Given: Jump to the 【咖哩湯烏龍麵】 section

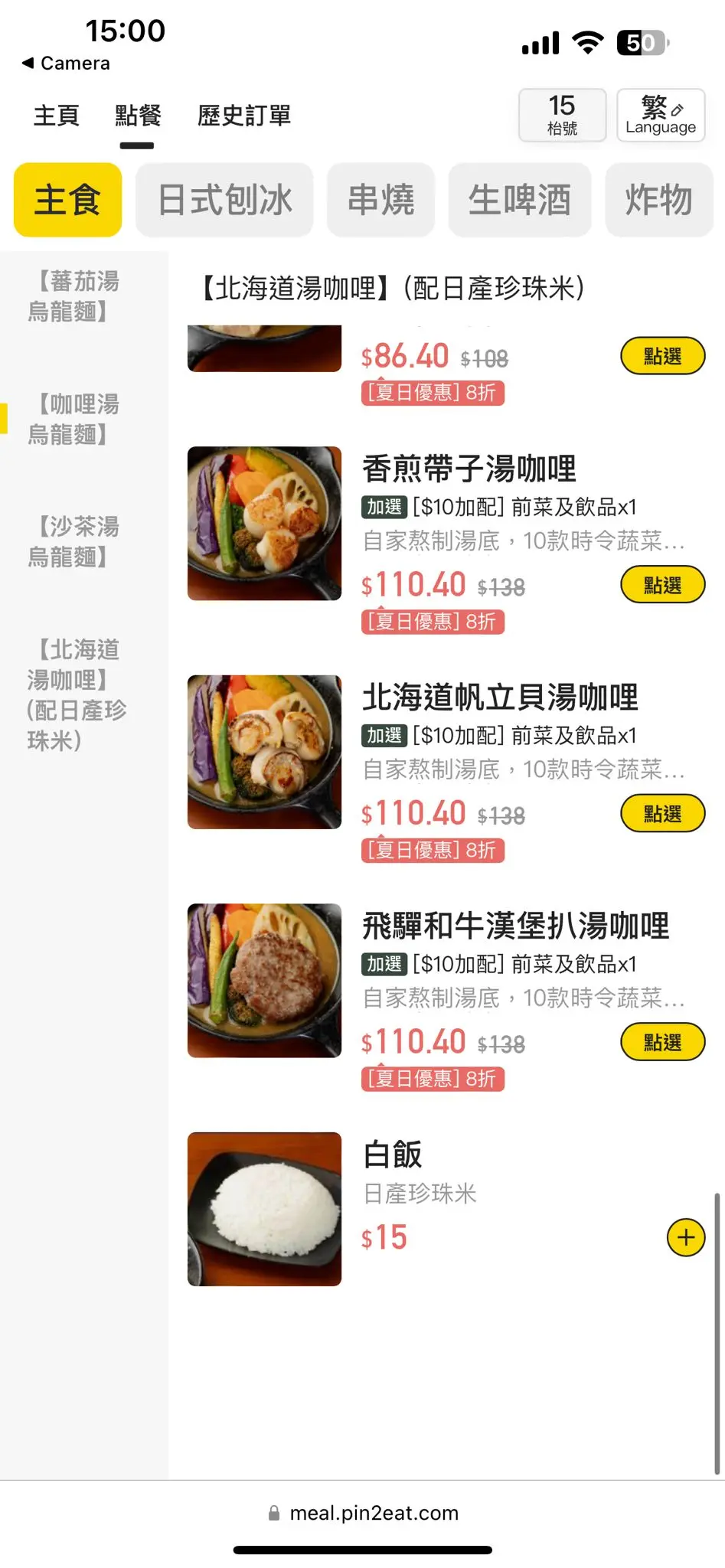Looking at the screenshot, I should coord(73,419).
